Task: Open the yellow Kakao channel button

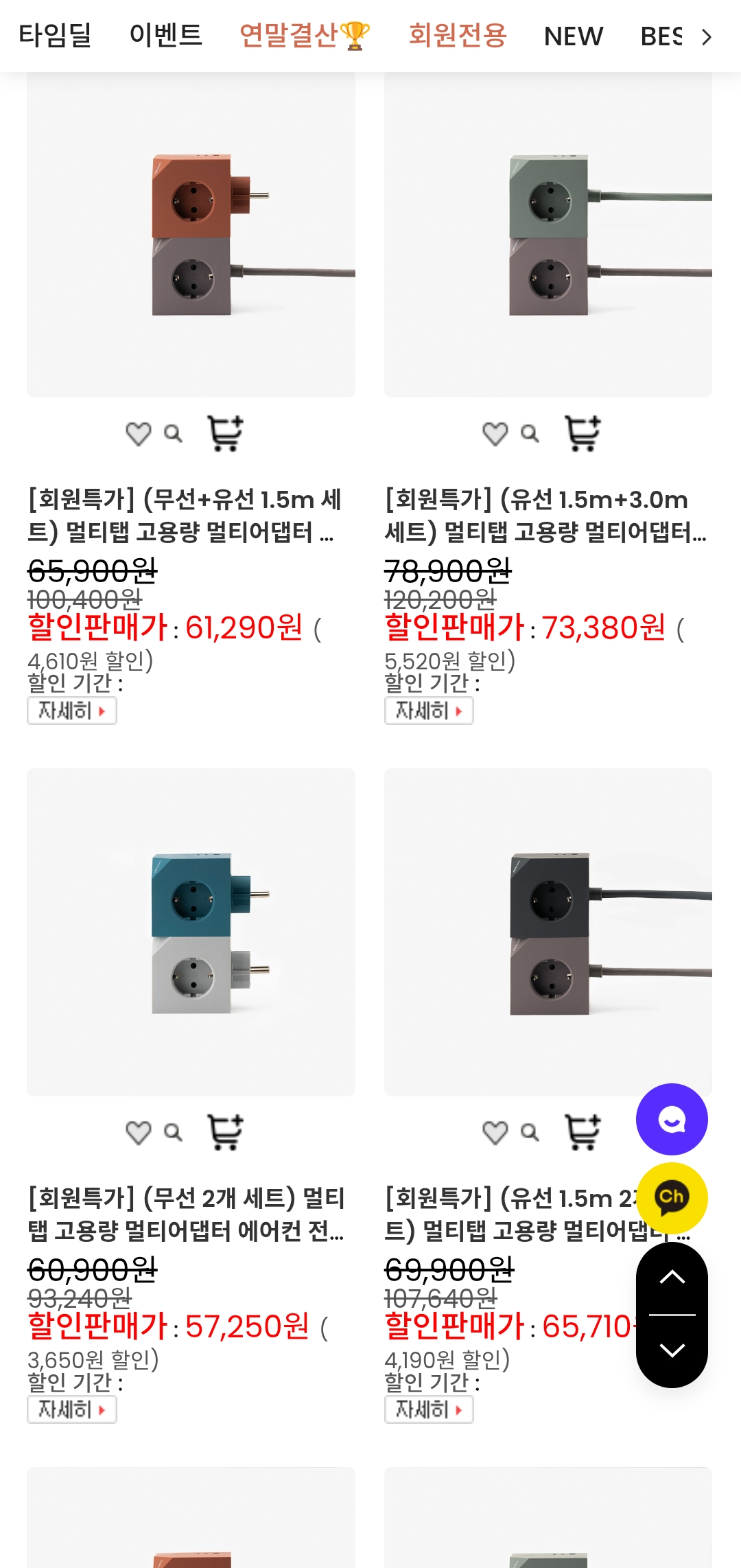Action: point(672,1198)
